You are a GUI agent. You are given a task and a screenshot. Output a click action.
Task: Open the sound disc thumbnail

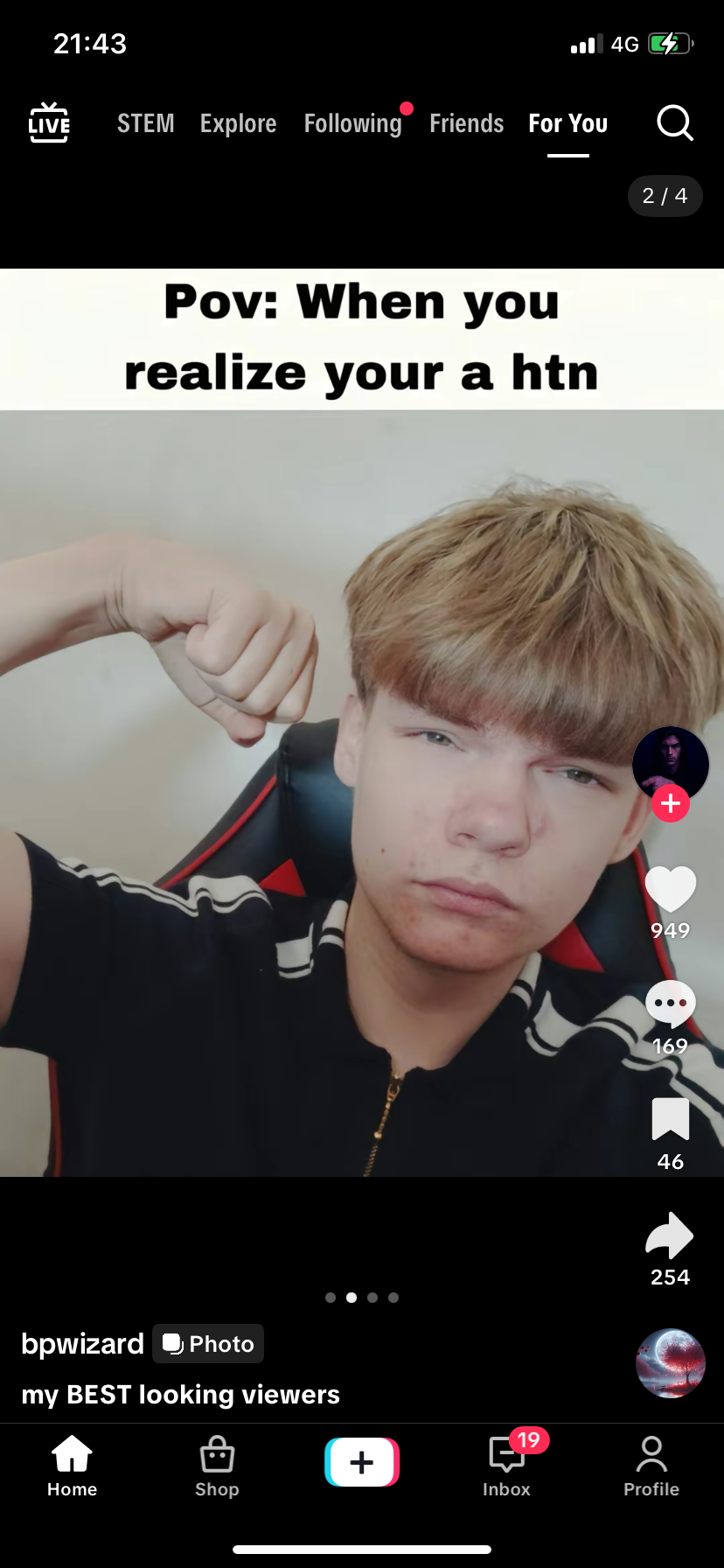point(671,1363)
